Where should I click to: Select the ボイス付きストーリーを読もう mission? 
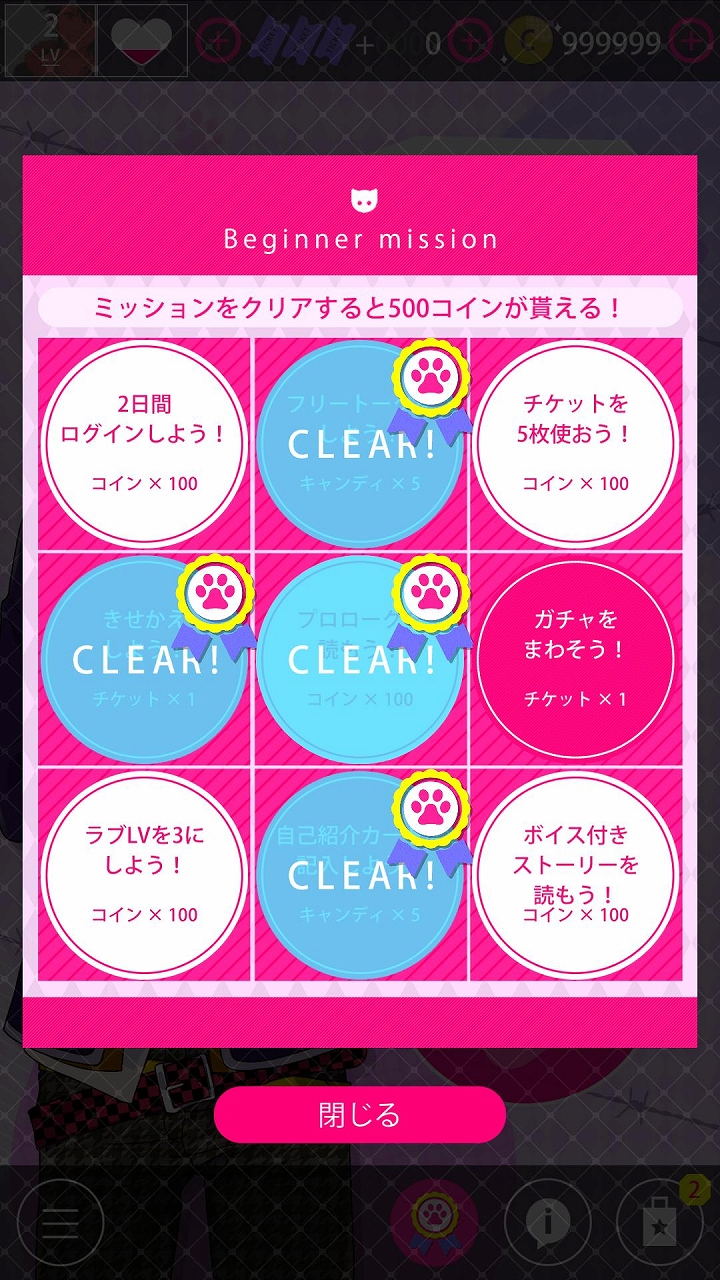coord(576,875)
